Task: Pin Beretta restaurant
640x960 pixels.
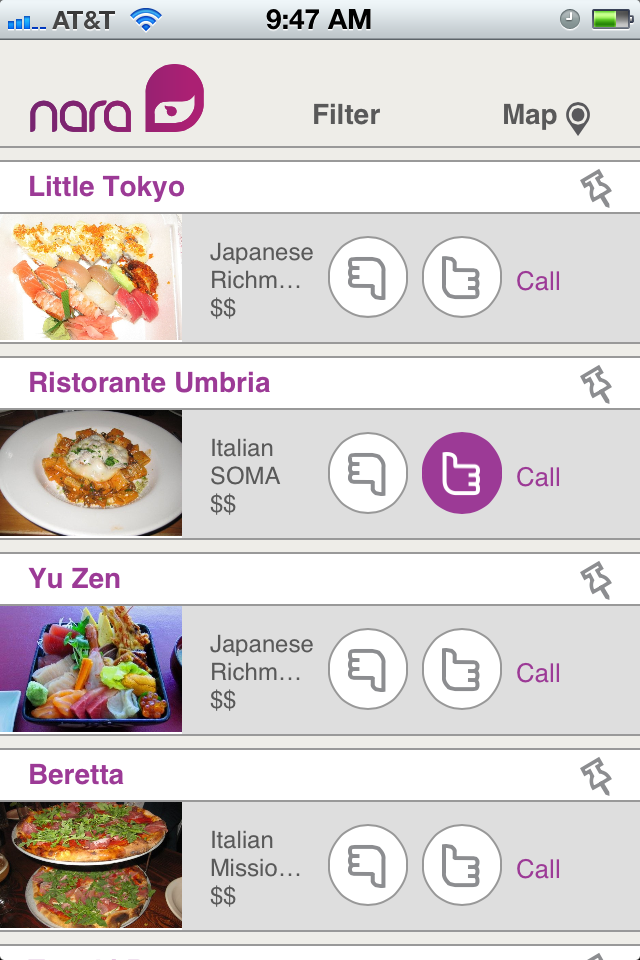Action: pyautogui.click(x=596, y=775)
